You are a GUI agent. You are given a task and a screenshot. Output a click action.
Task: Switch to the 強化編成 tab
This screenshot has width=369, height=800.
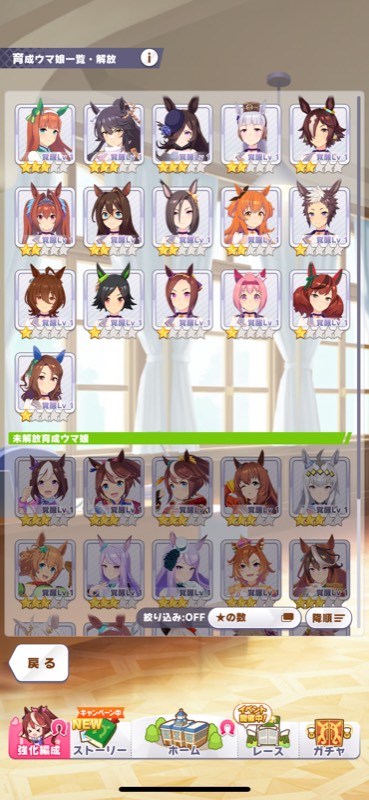click(39, 732)
